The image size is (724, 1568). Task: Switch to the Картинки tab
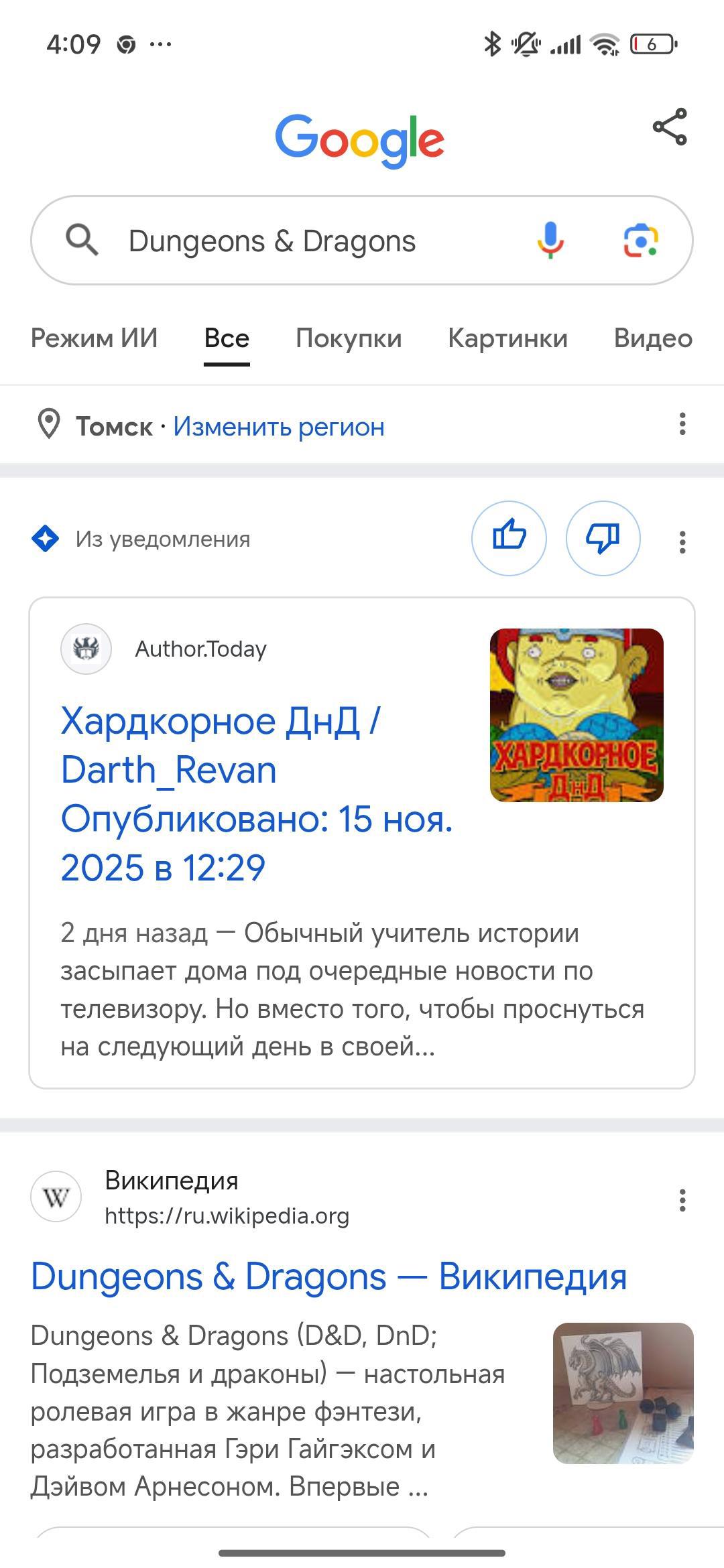pos(507,338)
